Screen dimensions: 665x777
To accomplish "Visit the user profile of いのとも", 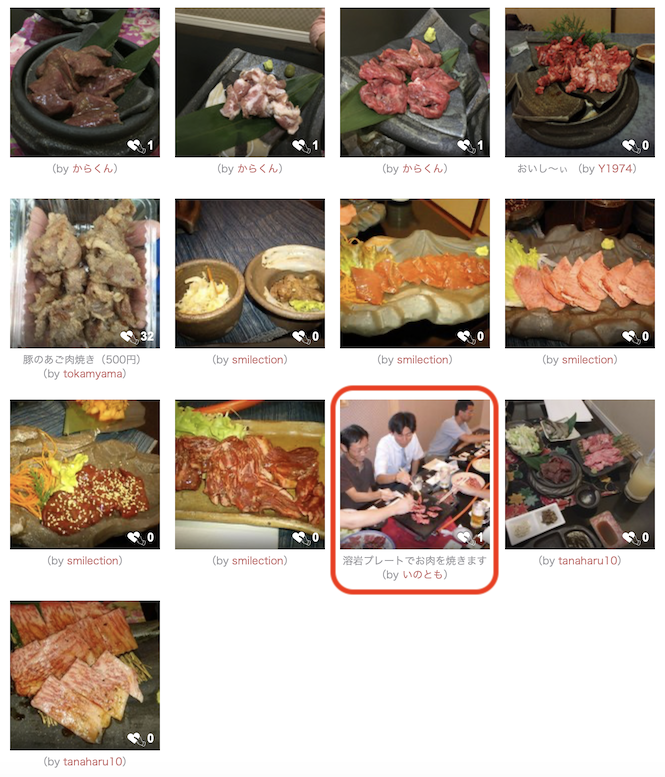I will coord(424,575).
